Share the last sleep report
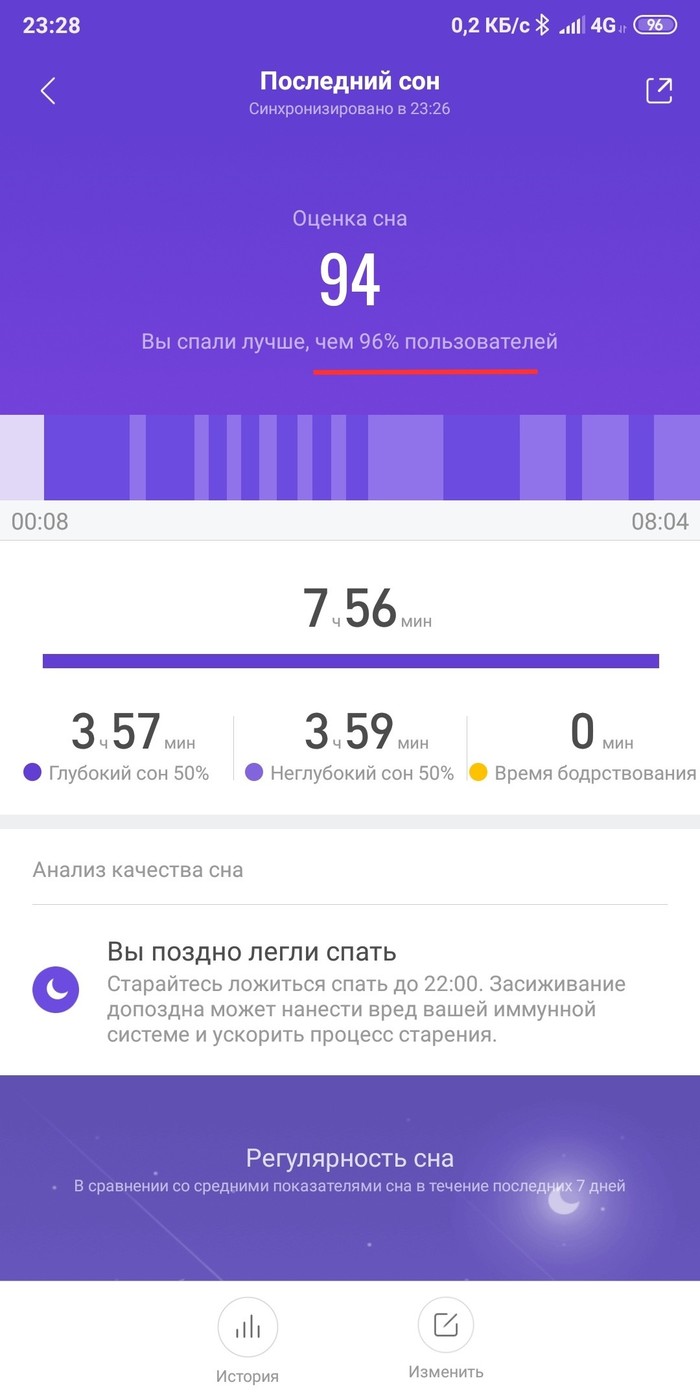This screenshot has width=700, height=1400. pos(658,91)
